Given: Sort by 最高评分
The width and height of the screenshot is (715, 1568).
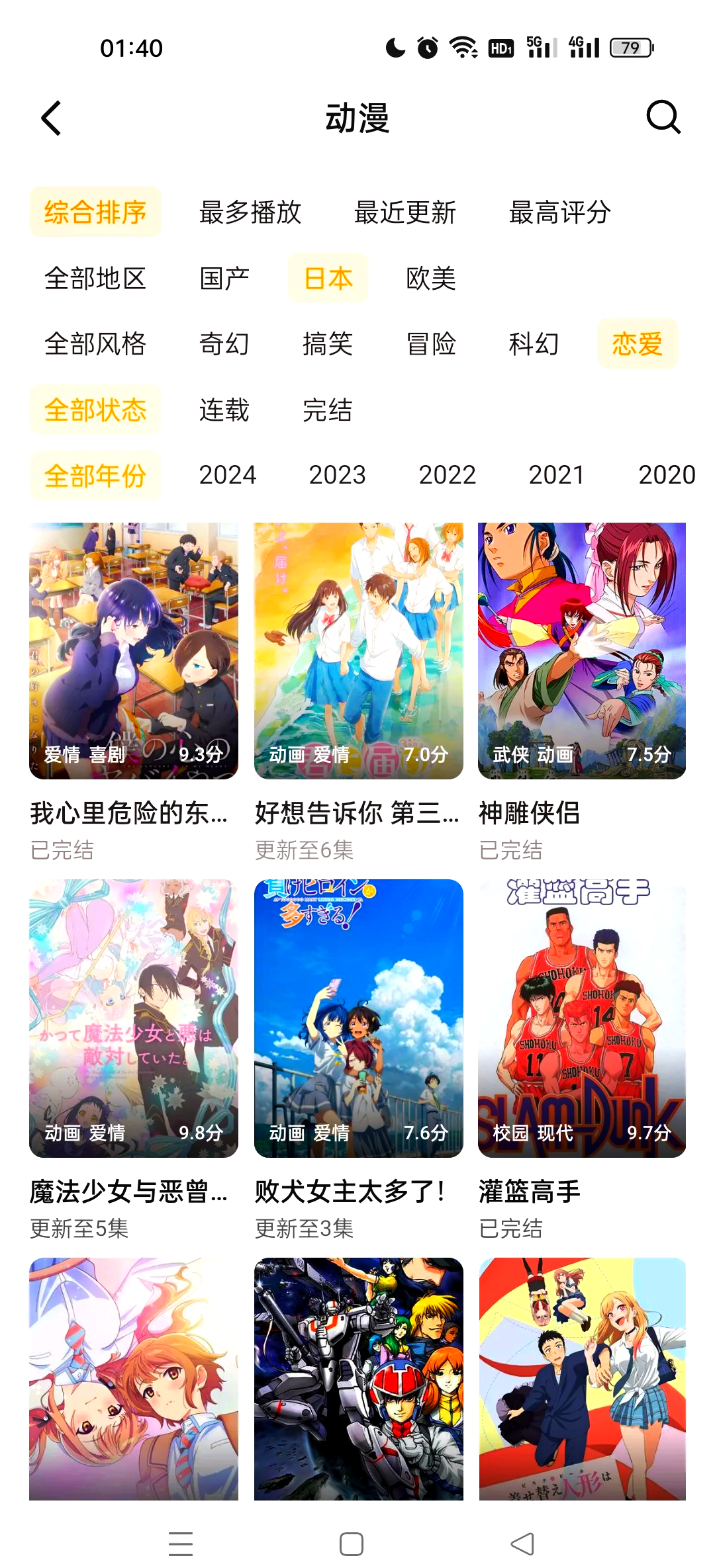Looking at the screenshot, I should coord(559,212).
